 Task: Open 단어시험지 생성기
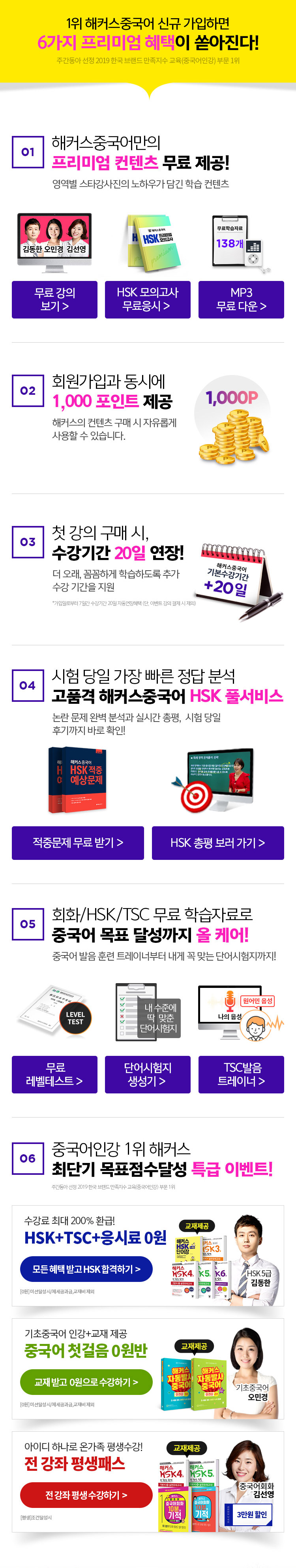(x=148, y=1074)
